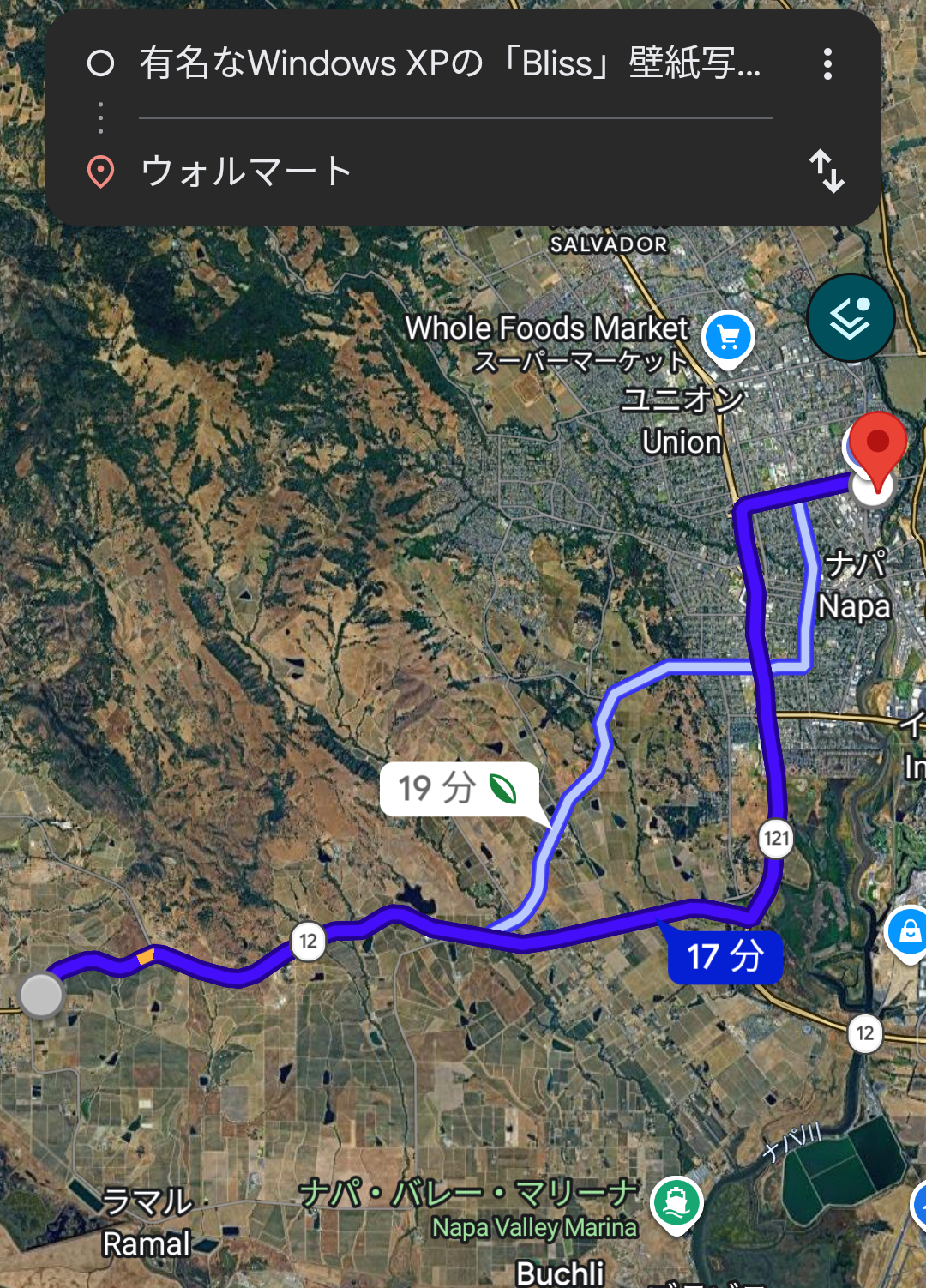This screenshot has width=926, height=1288.
Task: Select the 17 分 route label
Action: pos(725,956)
